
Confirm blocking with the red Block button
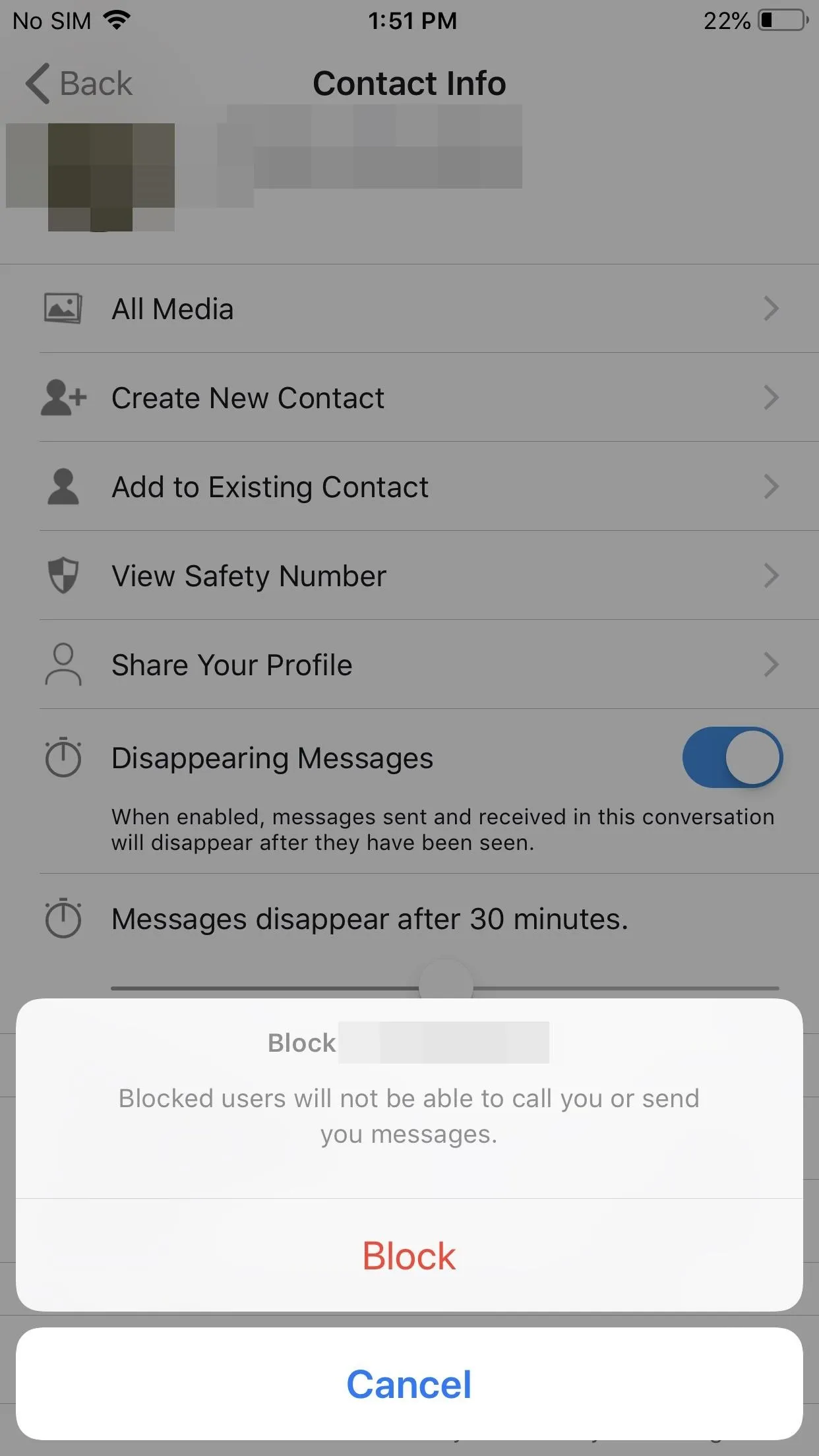point(409,1256)
